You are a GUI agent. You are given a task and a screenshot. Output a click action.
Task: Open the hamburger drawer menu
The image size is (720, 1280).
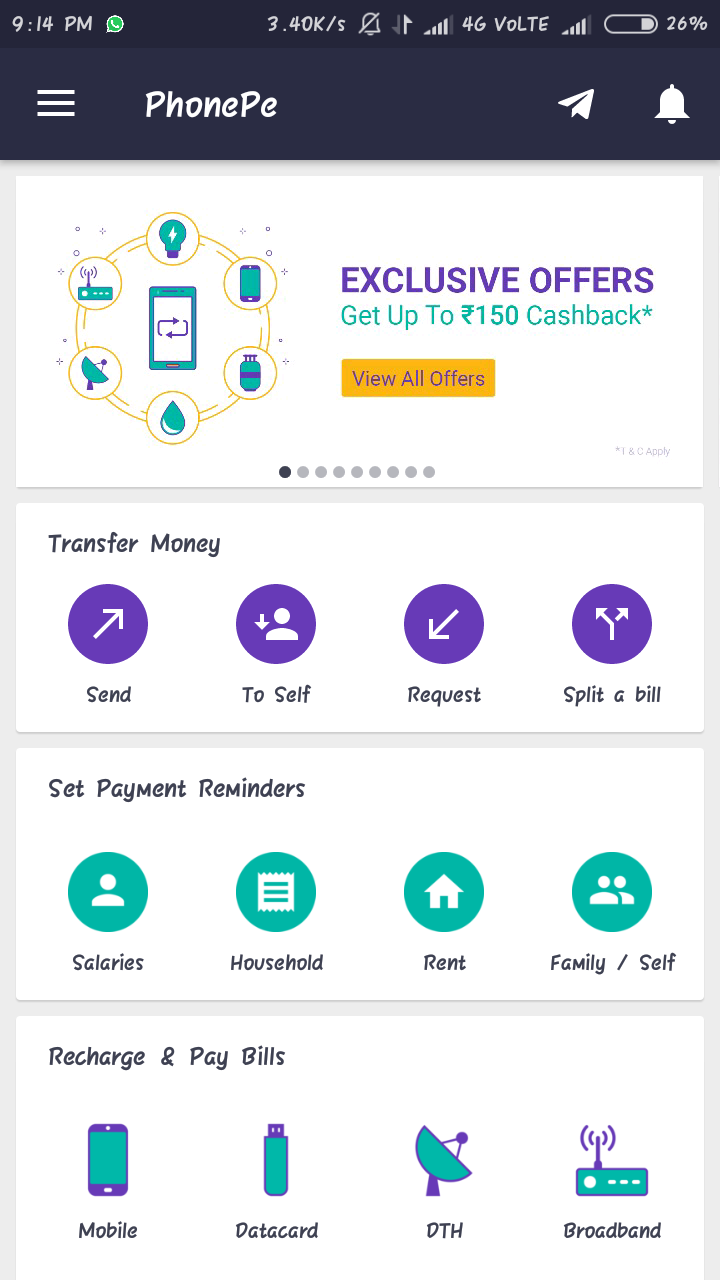[56, 104]
